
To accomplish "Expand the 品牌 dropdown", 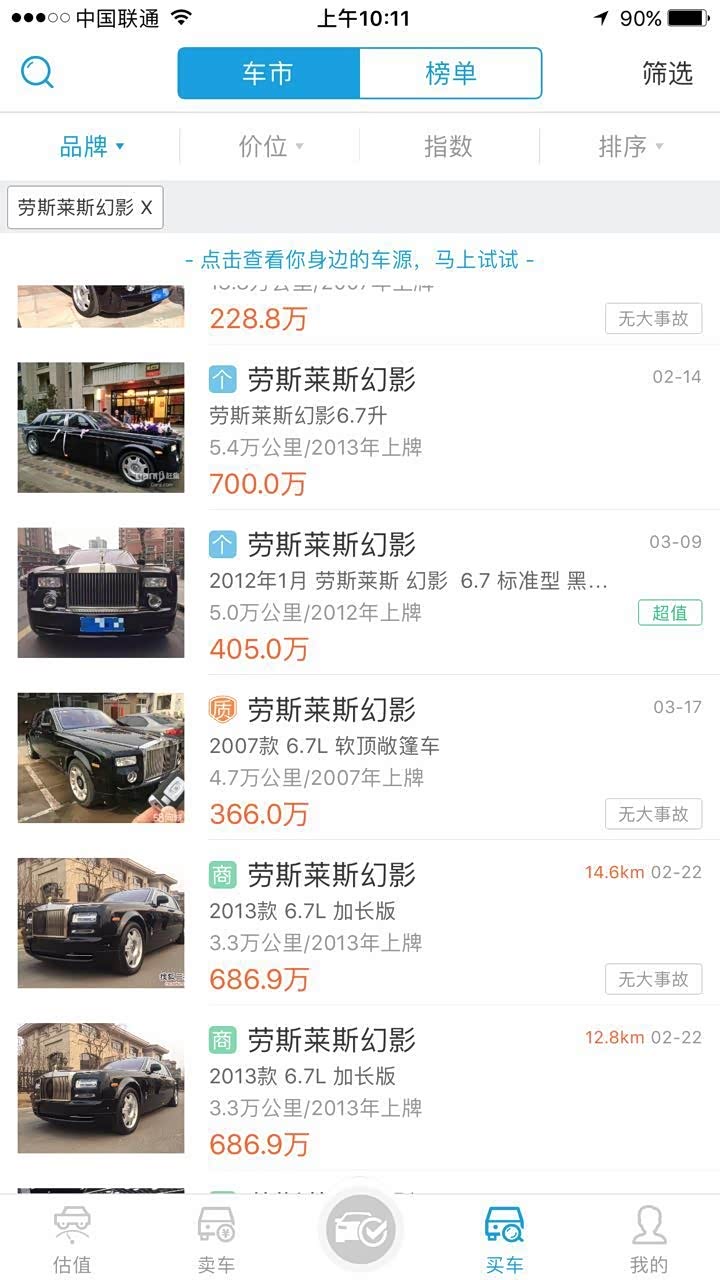I will pyautogui.click(x=91, y=147).
